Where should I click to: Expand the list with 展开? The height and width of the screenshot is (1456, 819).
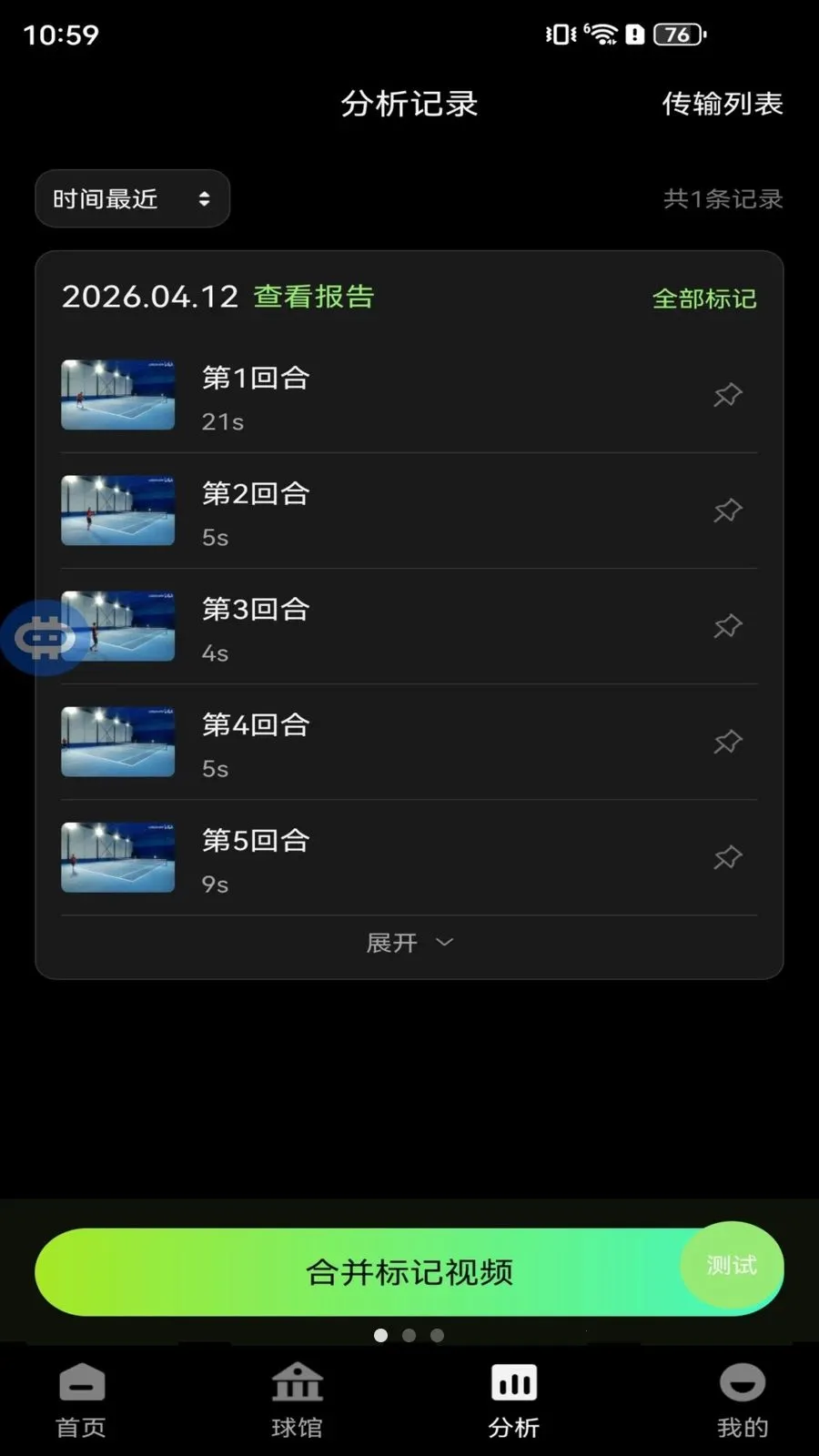click(409, 943)
